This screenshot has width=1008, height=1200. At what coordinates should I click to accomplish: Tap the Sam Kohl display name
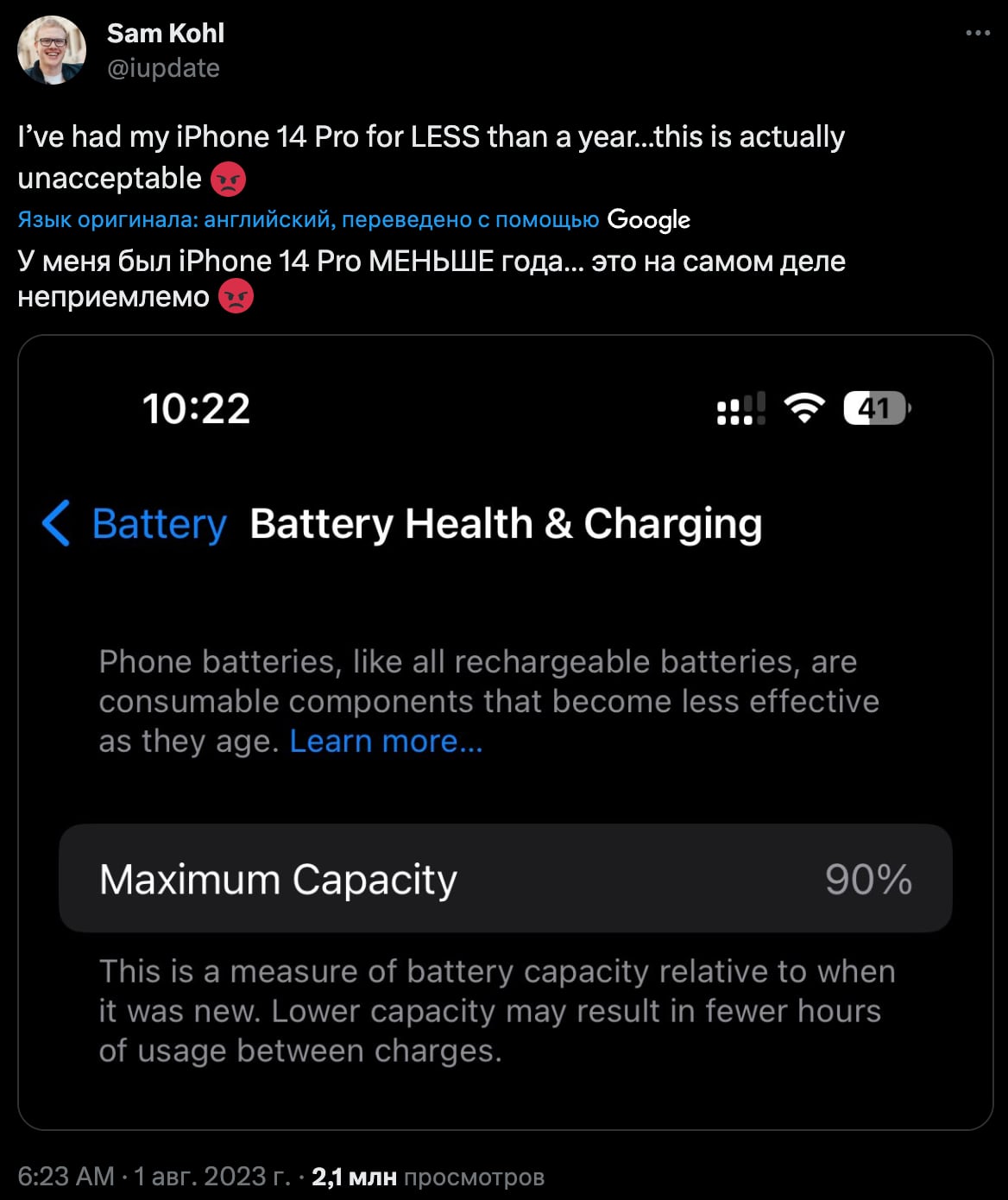coord(165,34)
